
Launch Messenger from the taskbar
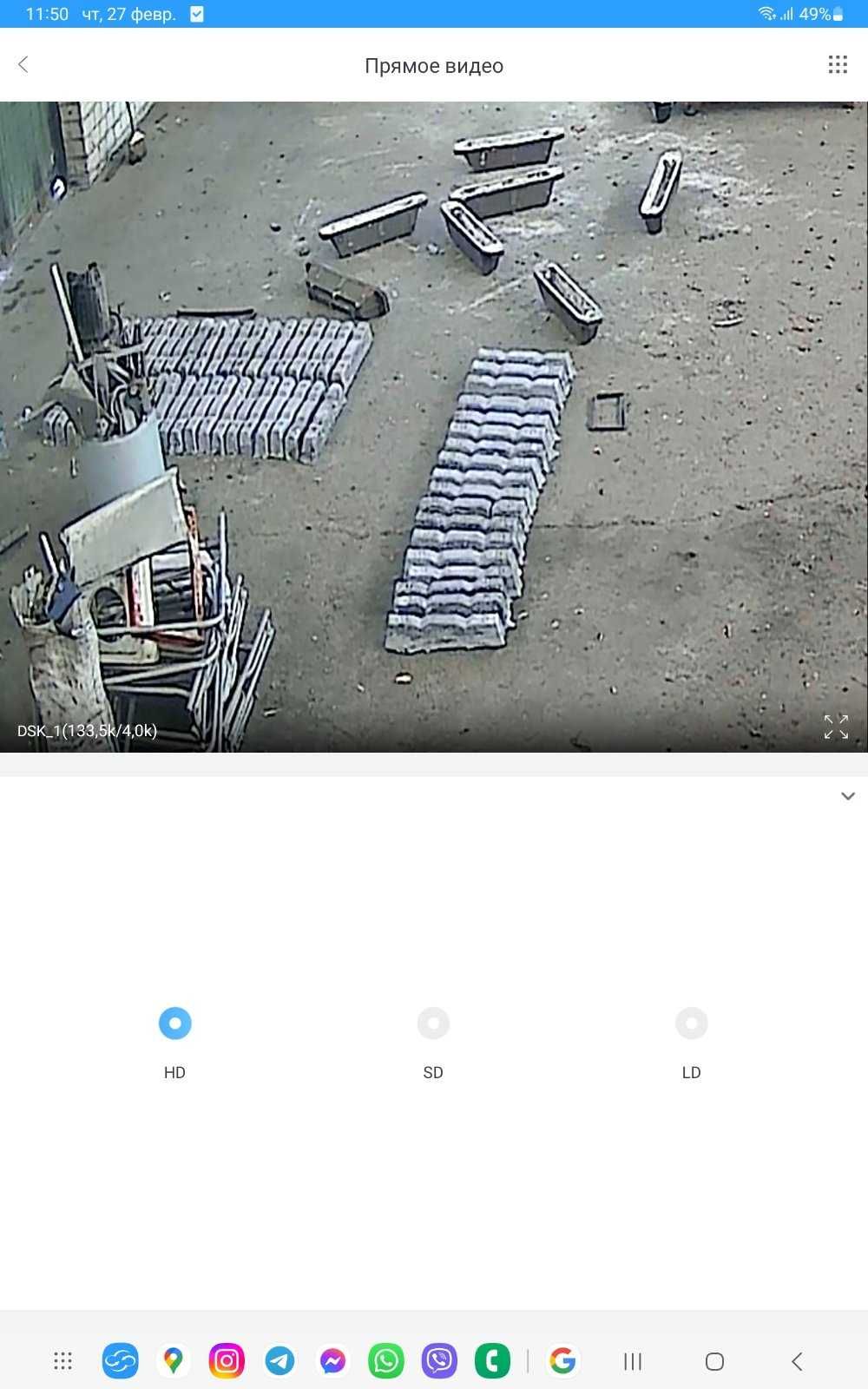(x=332, y=1361)
